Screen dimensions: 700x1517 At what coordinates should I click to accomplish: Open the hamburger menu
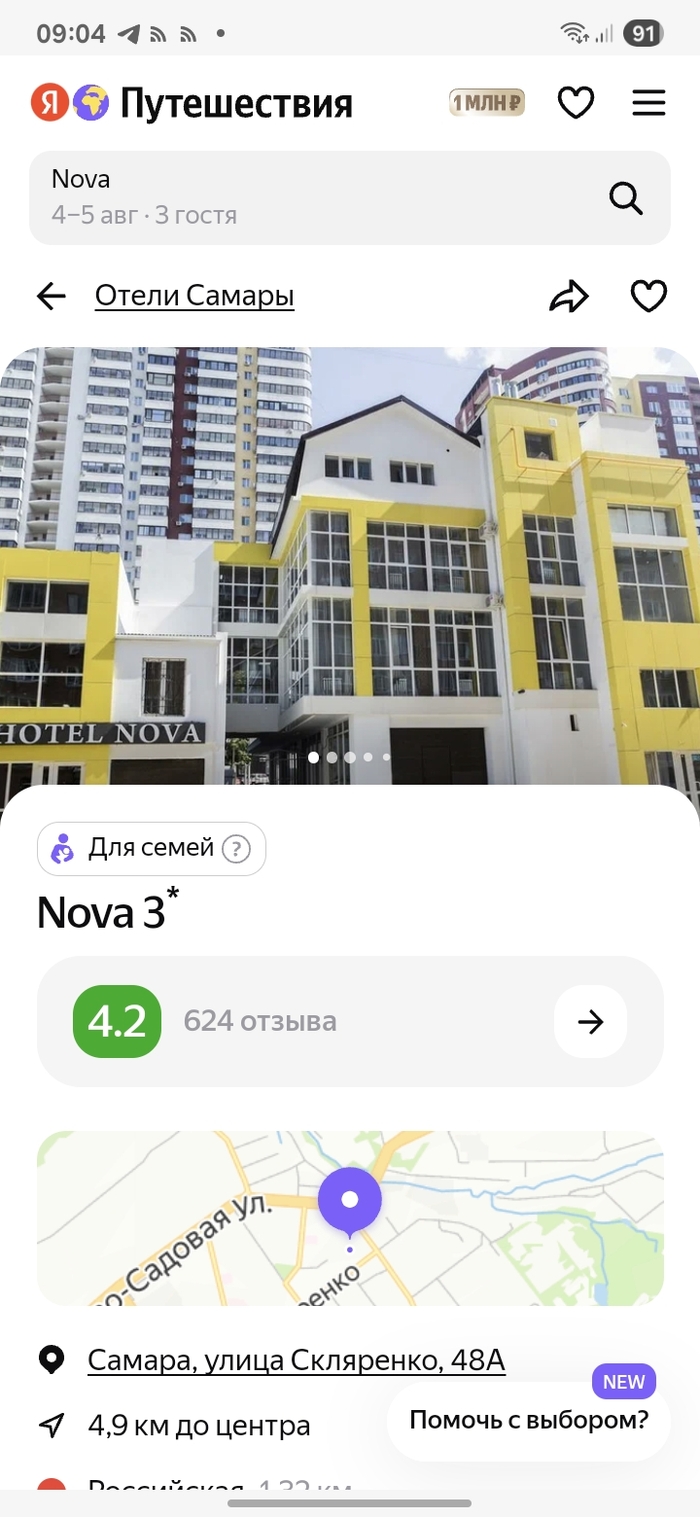(649, 103)
